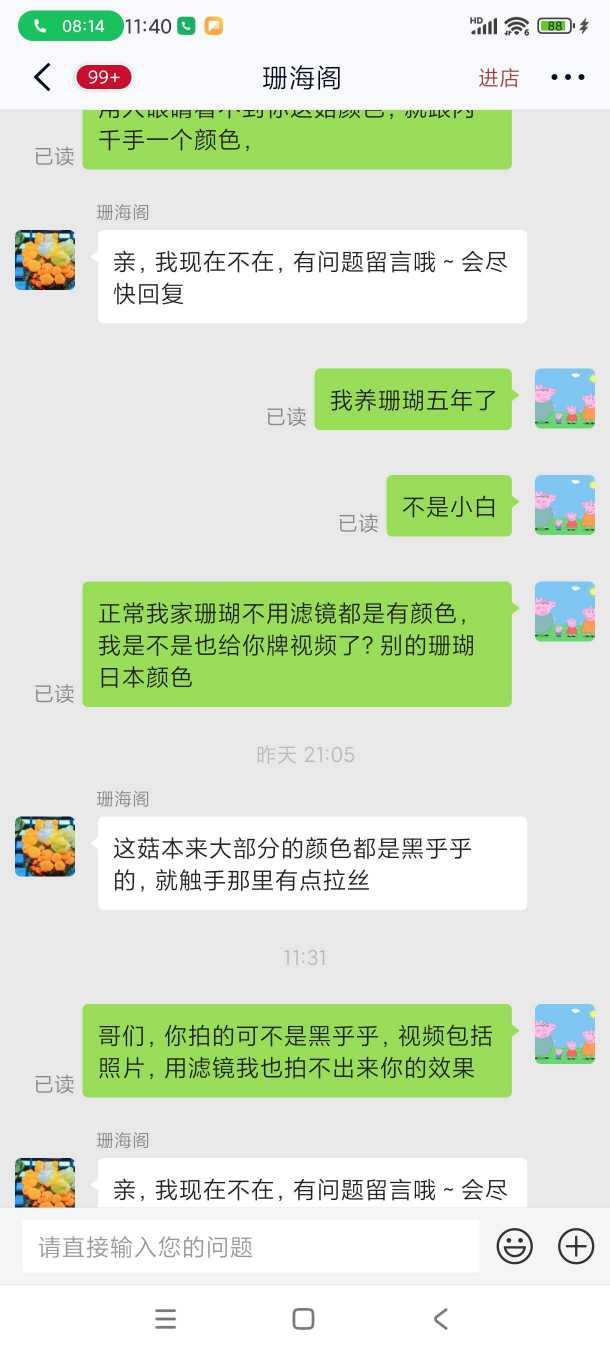Open the seller avatar beside the 这菇本来 message
This screenshot has height=1356, width=610.
[x=45, y=846]
